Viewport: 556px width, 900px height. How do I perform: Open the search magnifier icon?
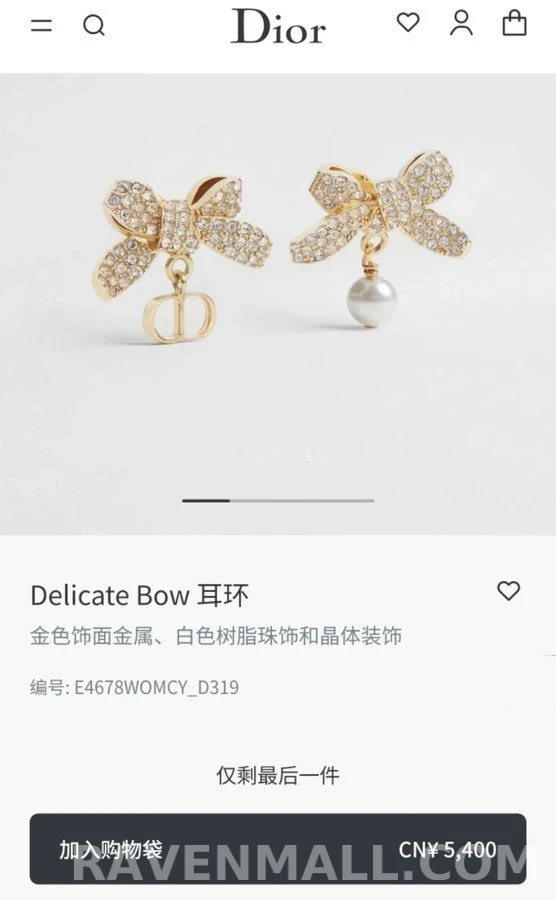coord(94,25)
